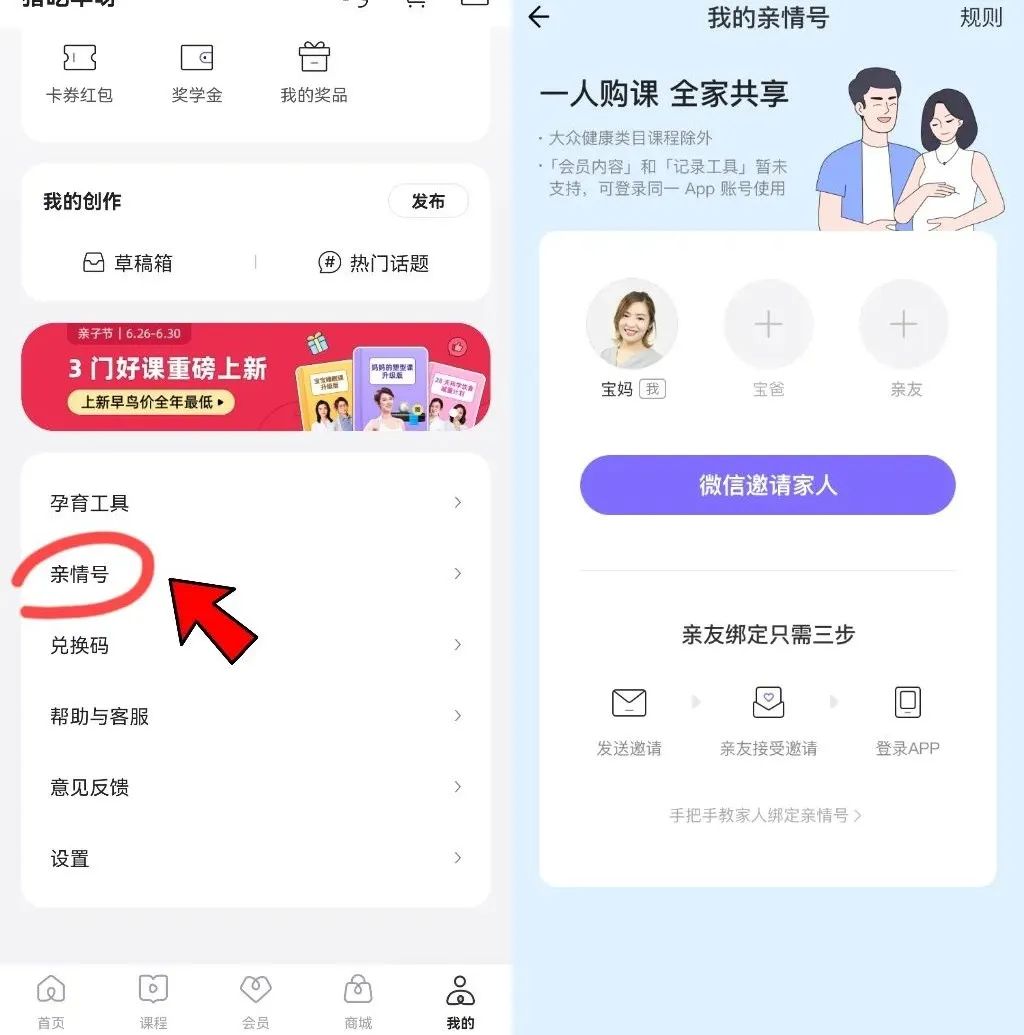Open 亲情号 row
1024x1035 pixels.
[x=255, y=574]
